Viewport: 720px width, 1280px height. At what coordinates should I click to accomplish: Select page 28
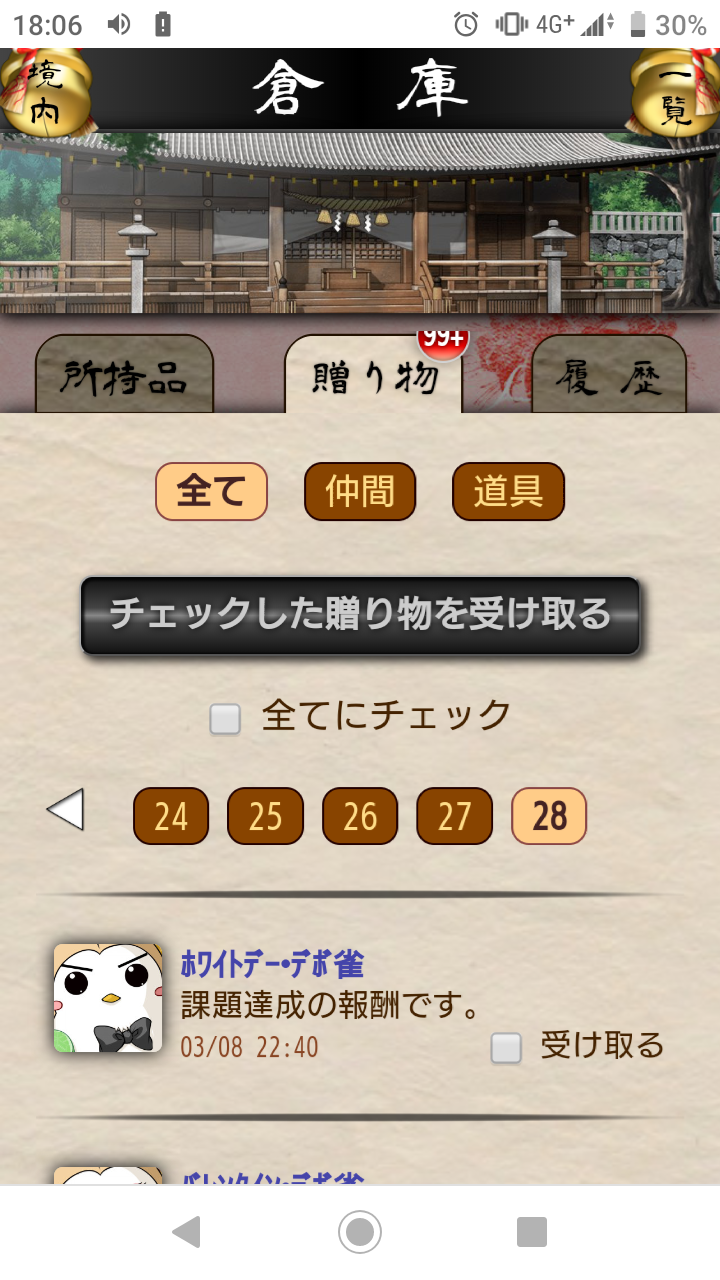pyautogui.click(x=548, y=816)
